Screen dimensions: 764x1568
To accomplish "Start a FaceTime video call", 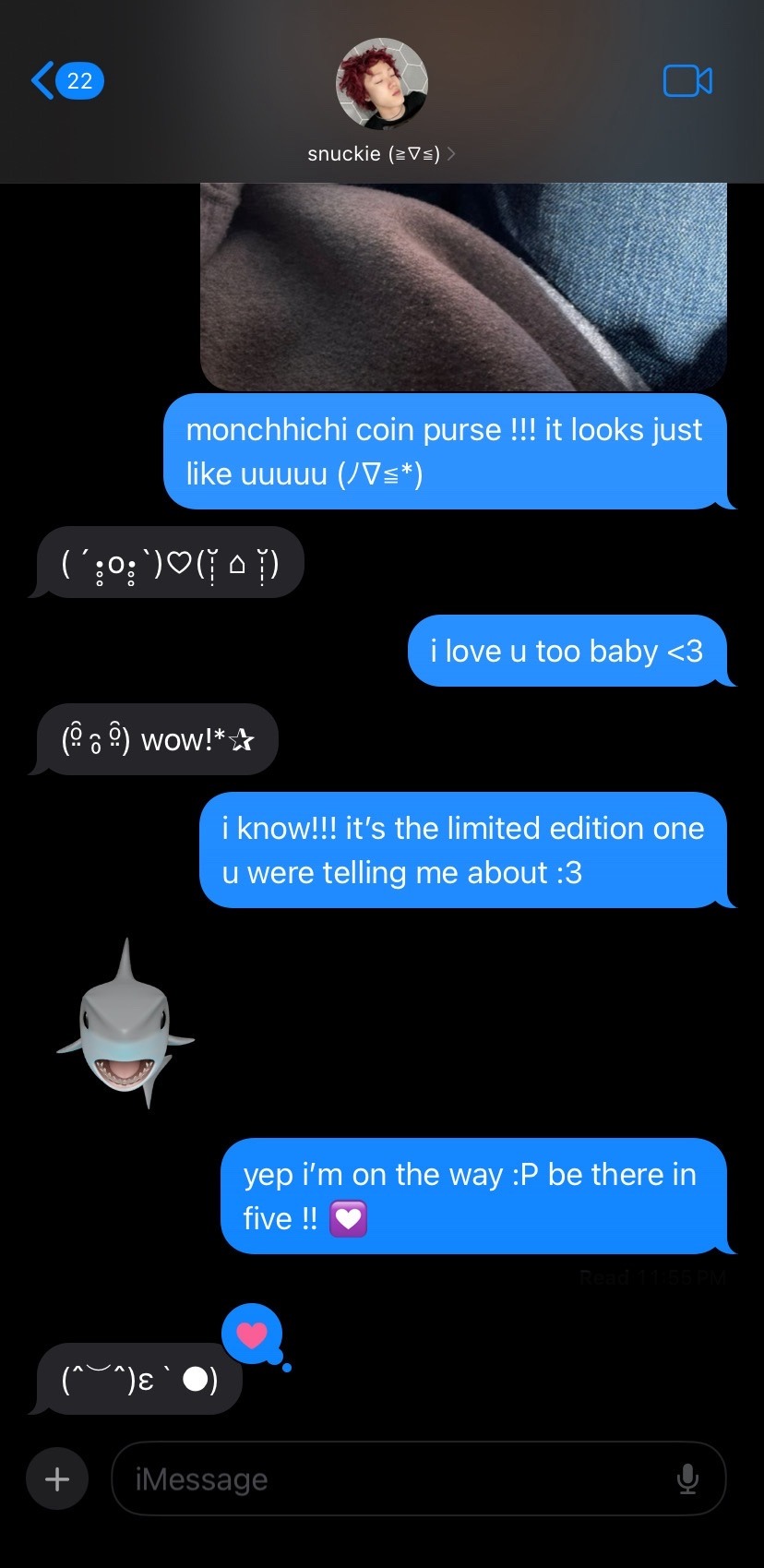I will click(687, 81).
